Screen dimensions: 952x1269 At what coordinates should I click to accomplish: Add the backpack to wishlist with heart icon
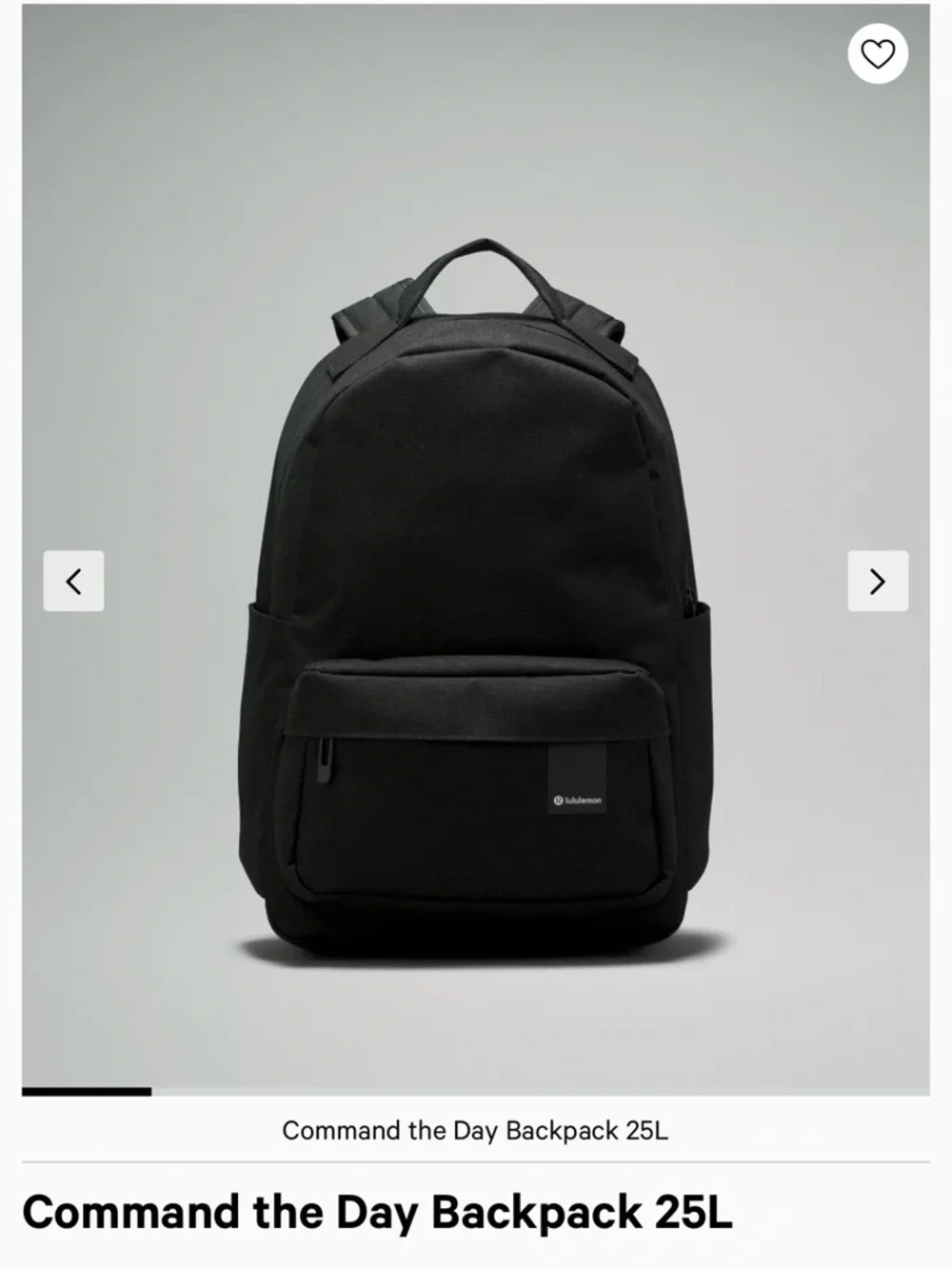coord(877,53)
